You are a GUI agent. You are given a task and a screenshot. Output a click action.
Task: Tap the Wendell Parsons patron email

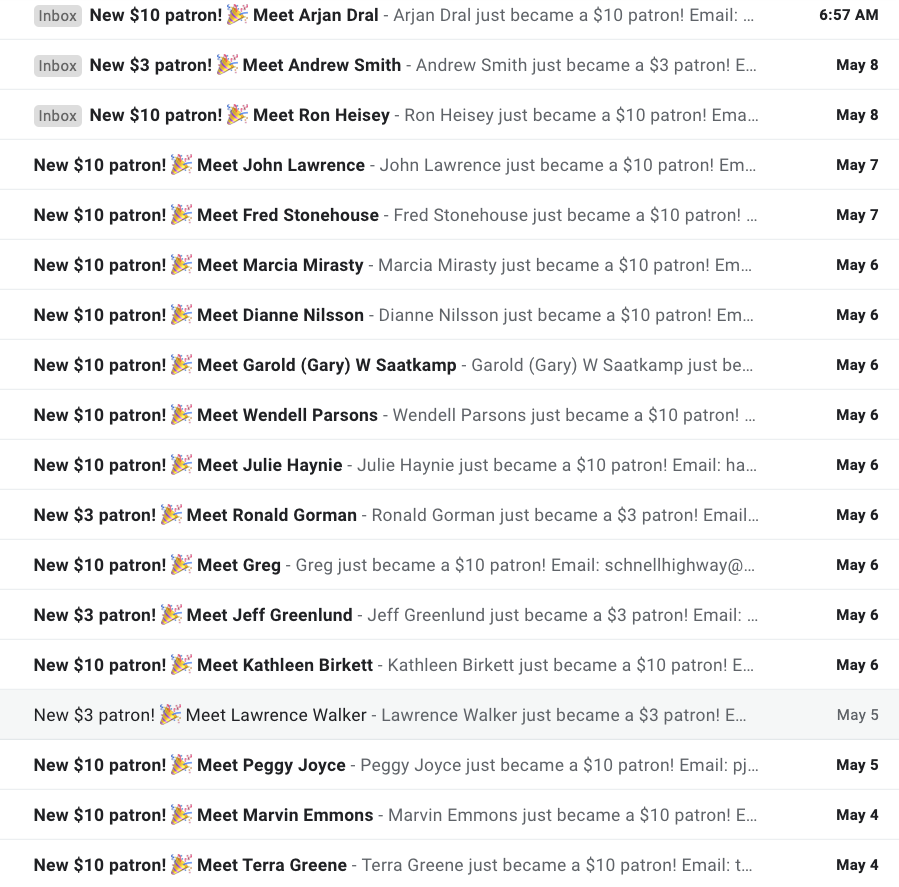[400, 415]
